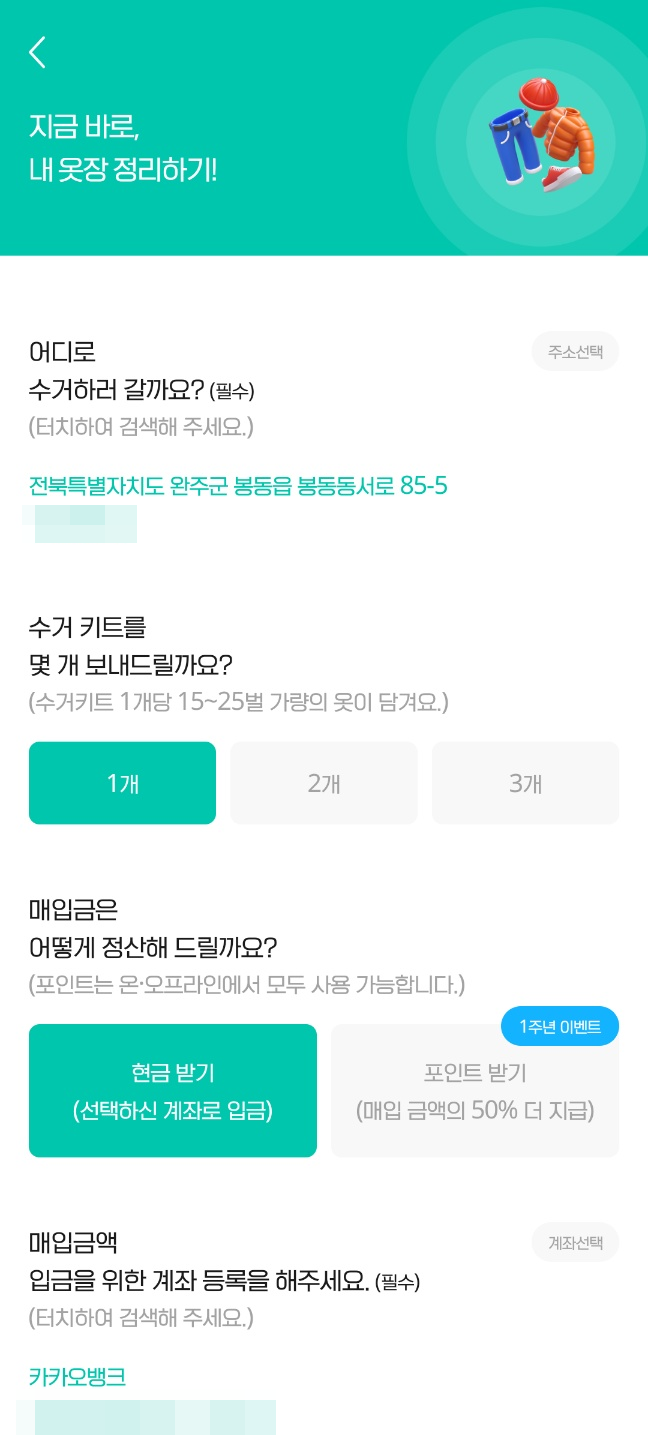Pick 3개 collection kits
Image resolution: width=648 pixels, height=1441 pixels.
pos(525,783)
